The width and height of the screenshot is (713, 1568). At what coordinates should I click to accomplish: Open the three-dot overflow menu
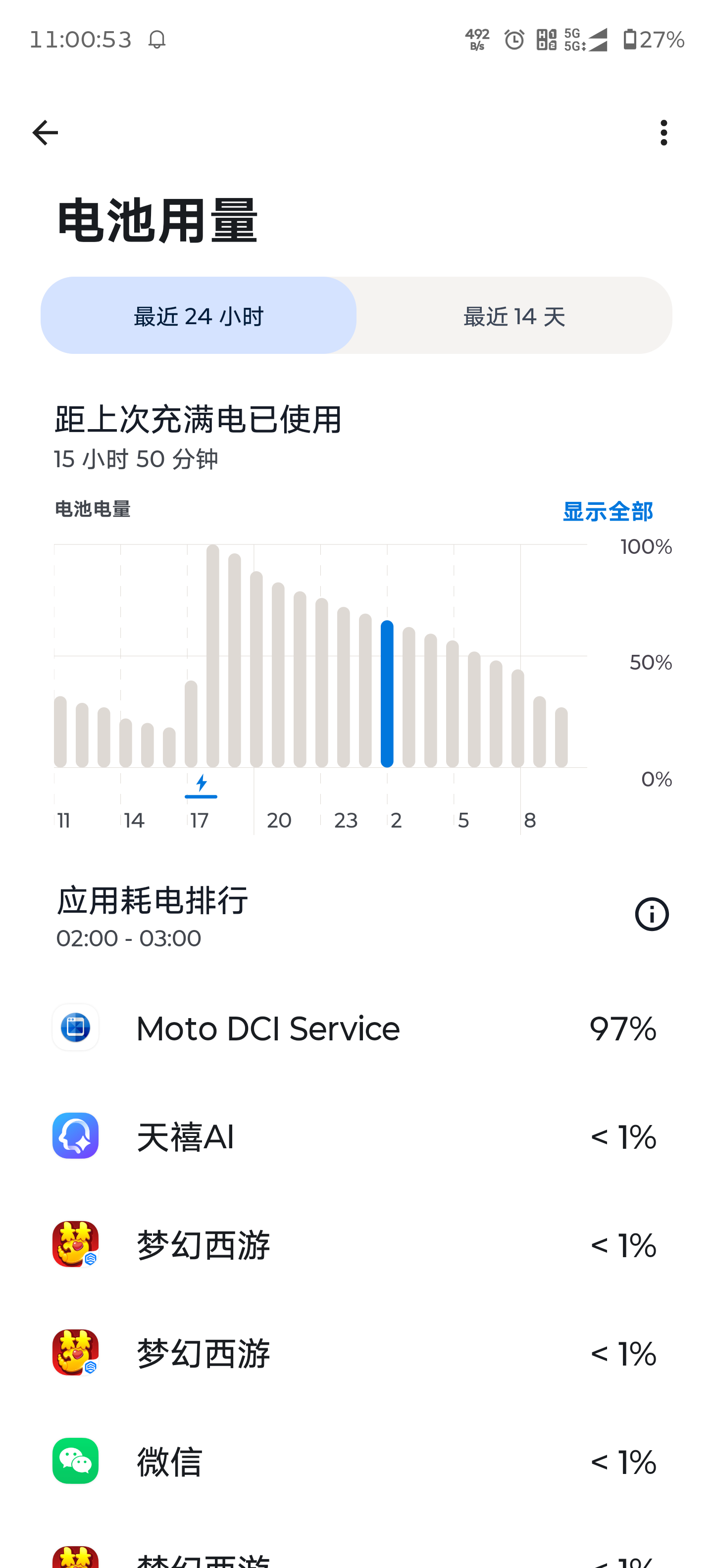pyautogui.click(x=663, y=133)
